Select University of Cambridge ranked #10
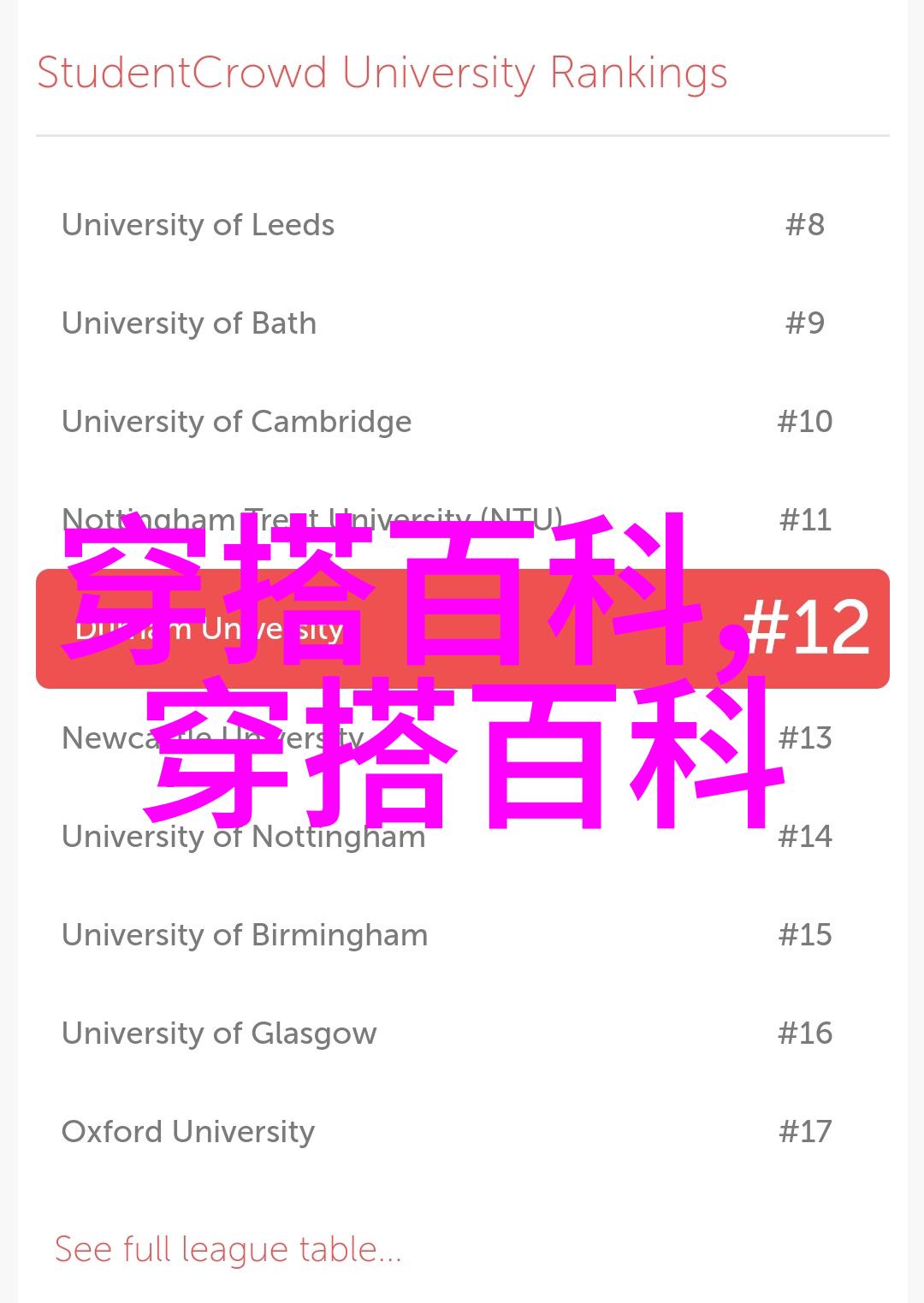Viewport: 924px width, 1303px height. pos(236,422)
